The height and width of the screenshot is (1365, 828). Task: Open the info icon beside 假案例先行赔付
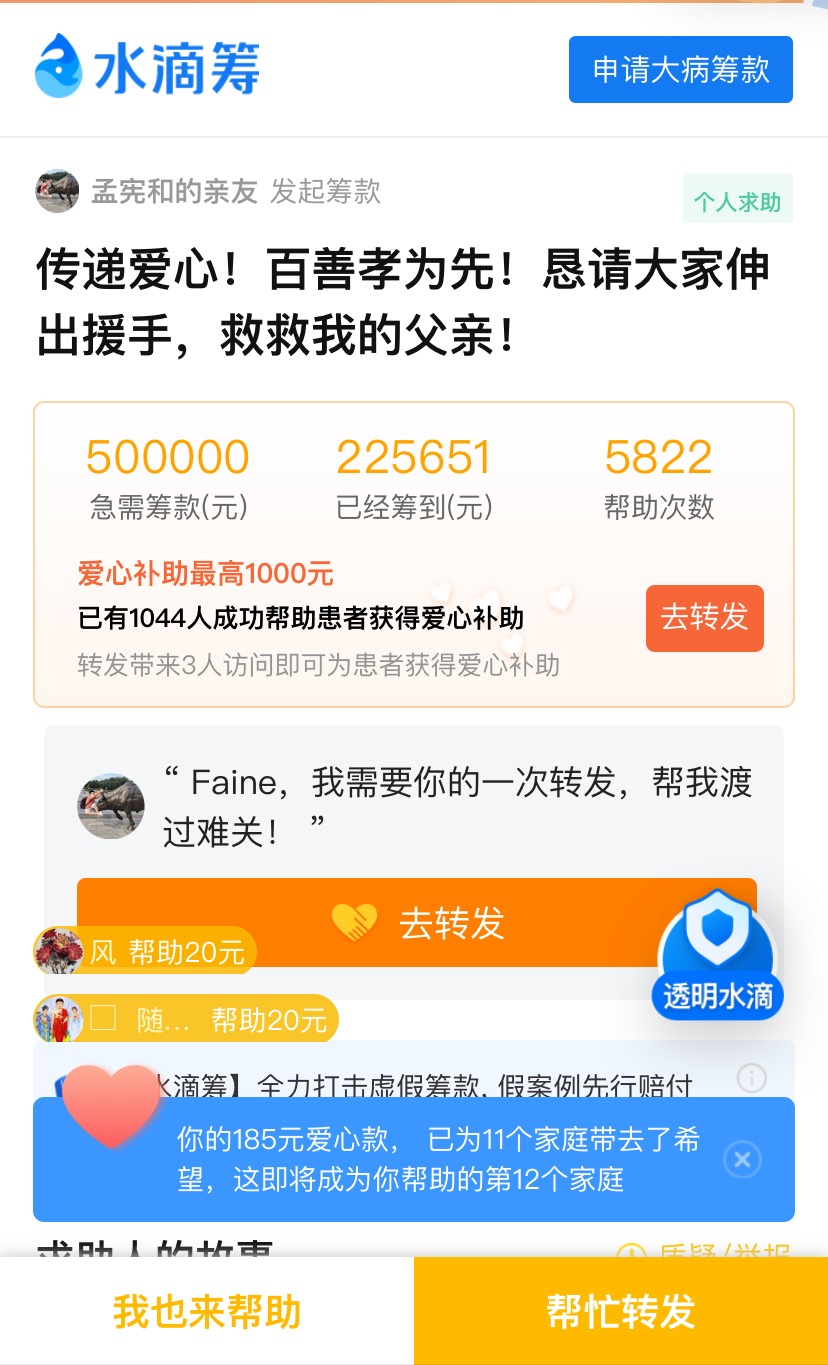[751, 1078]
